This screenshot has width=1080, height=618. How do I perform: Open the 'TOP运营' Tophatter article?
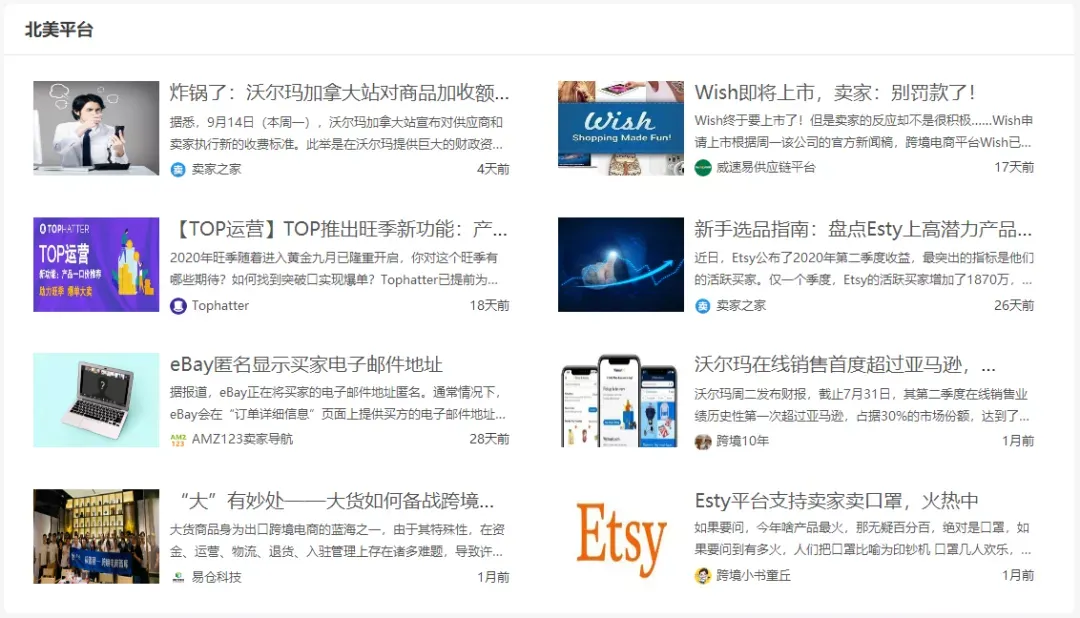[340, 230]
